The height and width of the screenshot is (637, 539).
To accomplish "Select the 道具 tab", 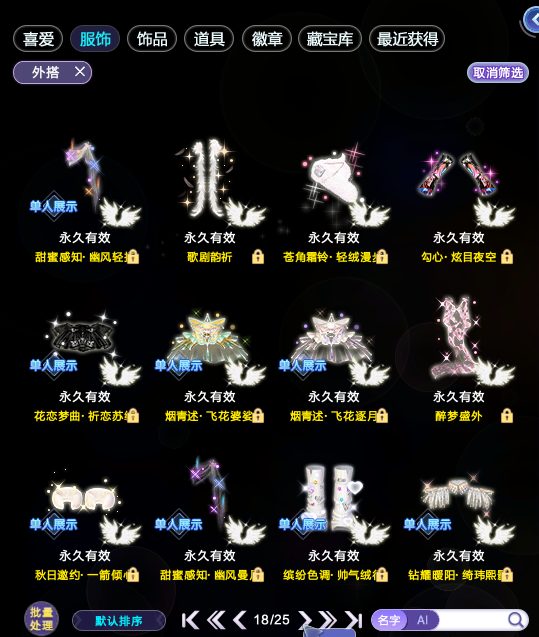I will pyautogui.click(x=209, y=39).
